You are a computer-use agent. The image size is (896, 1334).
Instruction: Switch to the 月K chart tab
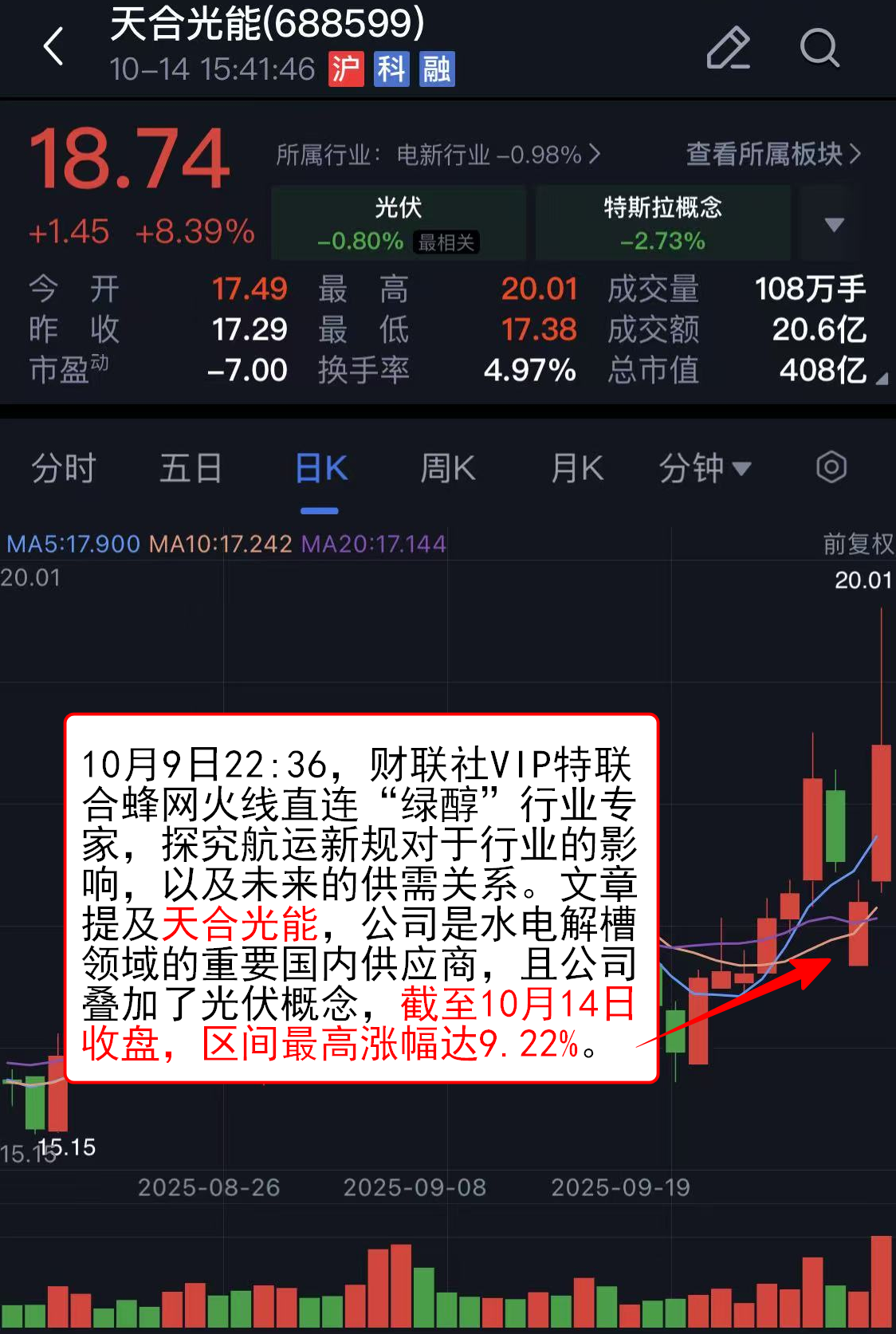pos(577,468)
